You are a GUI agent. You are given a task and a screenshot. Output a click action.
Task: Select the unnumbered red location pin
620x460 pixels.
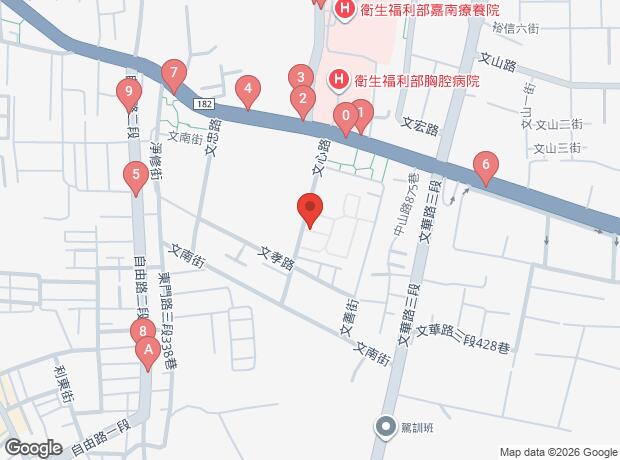click(x=310, y=210)
